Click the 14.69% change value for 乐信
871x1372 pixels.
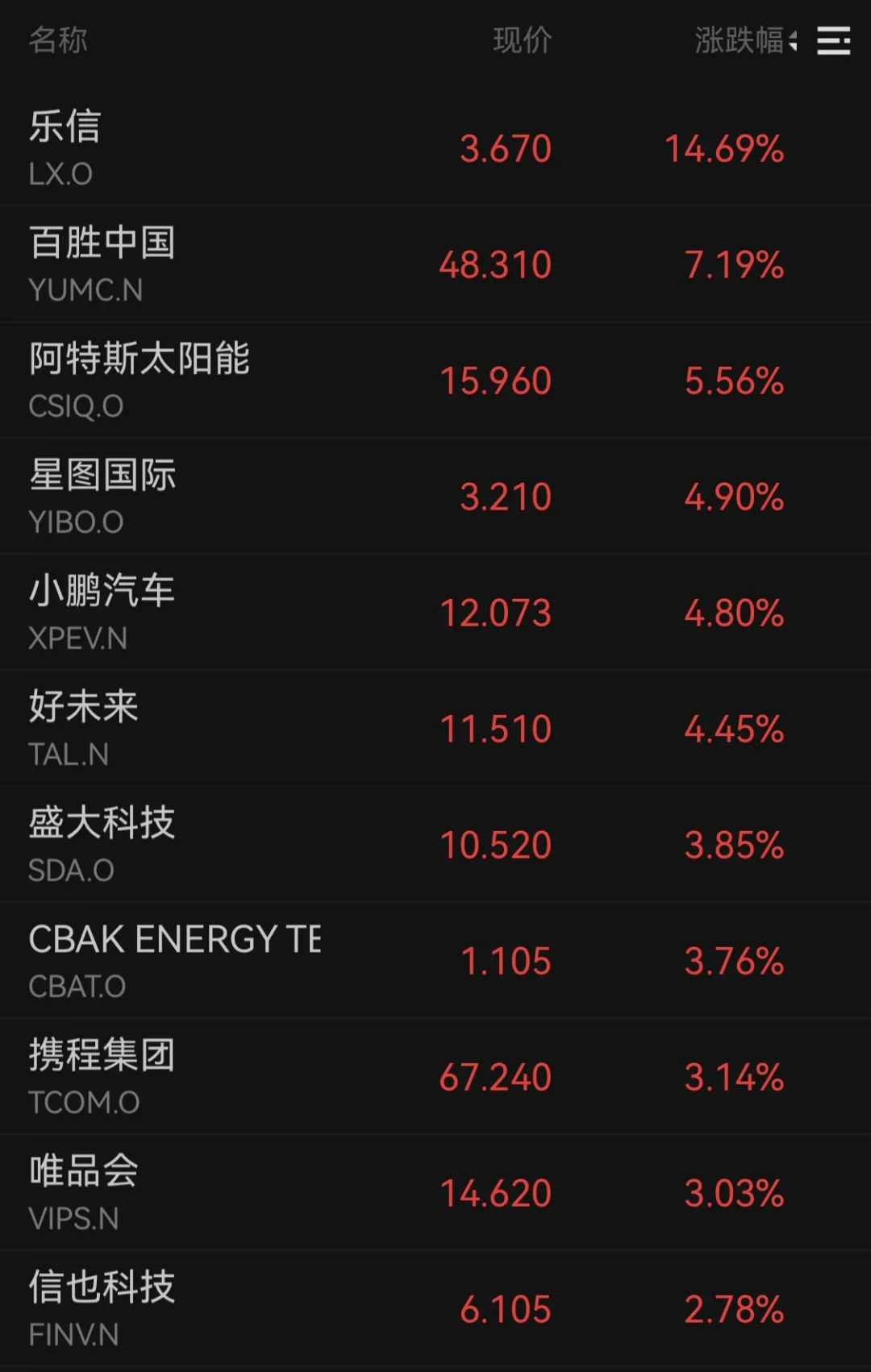click(723, 148)
